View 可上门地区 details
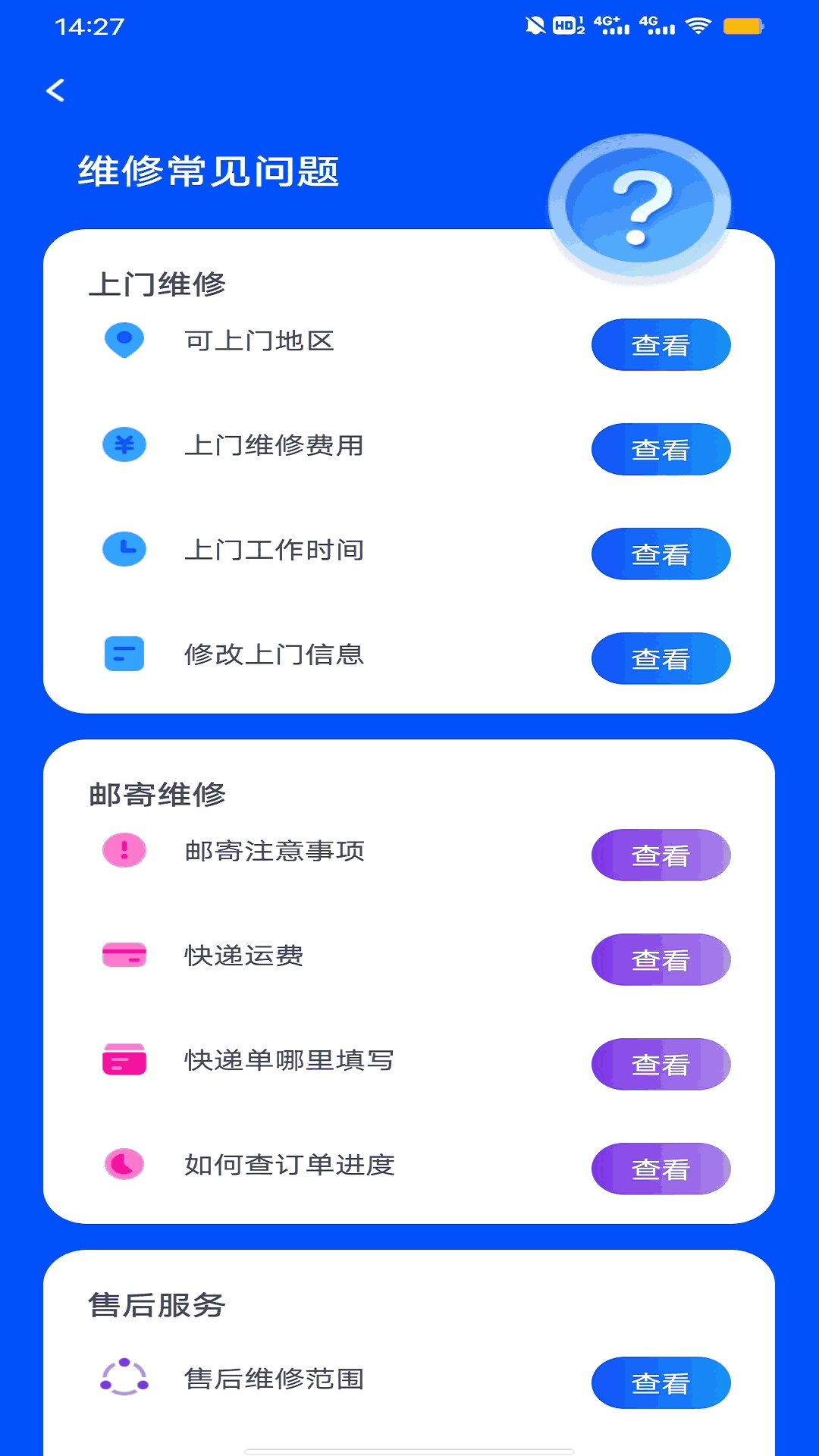The width and height of the screenshot is (819, 1456). pos(661,345)
